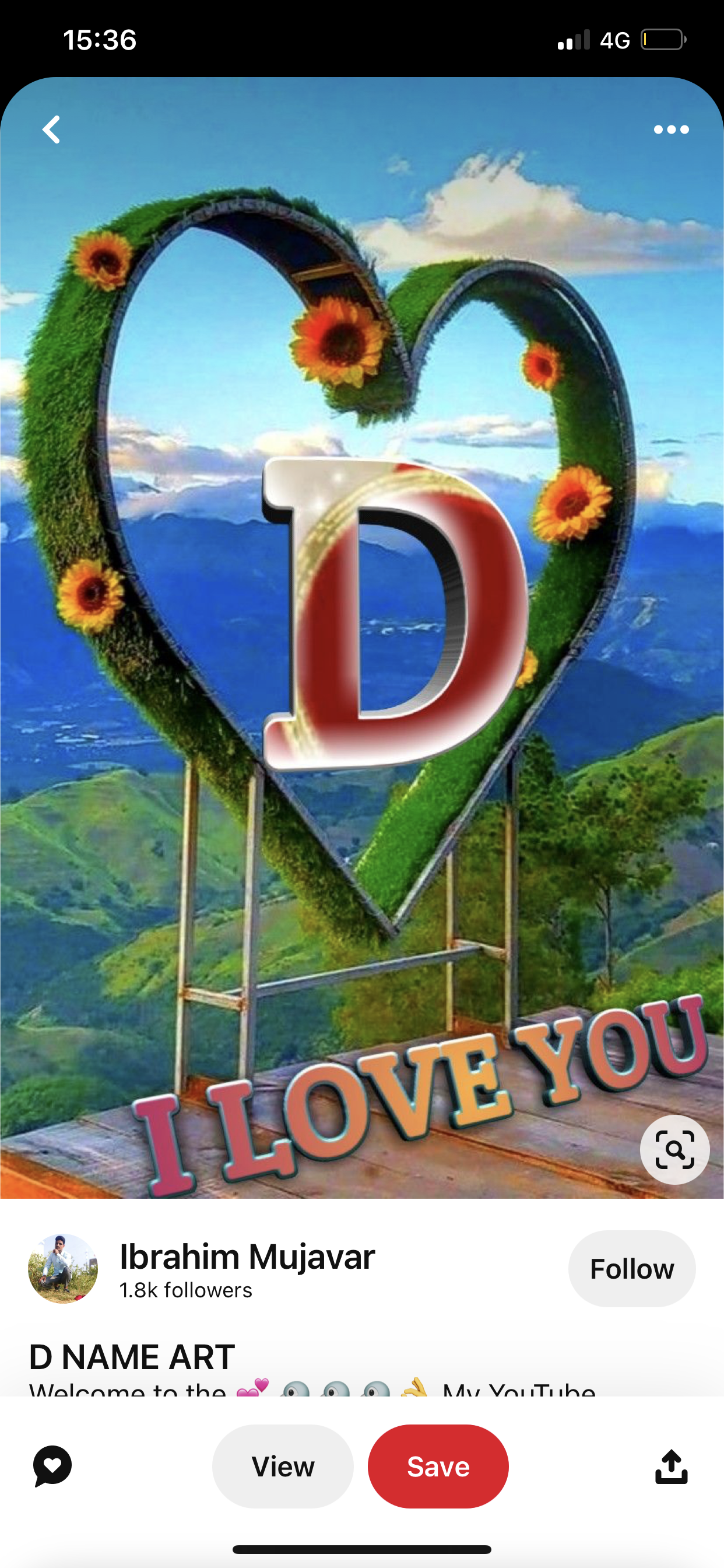Open the D name art pin image

click(x=361, y=608)
